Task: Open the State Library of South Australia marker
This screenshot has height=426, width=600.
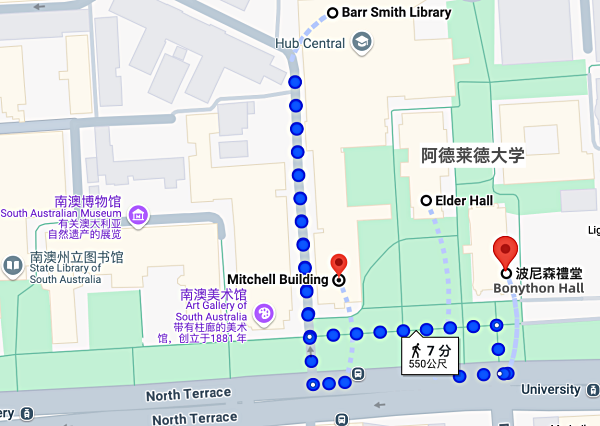Action: pyautogui.click(x=13, y=266)
